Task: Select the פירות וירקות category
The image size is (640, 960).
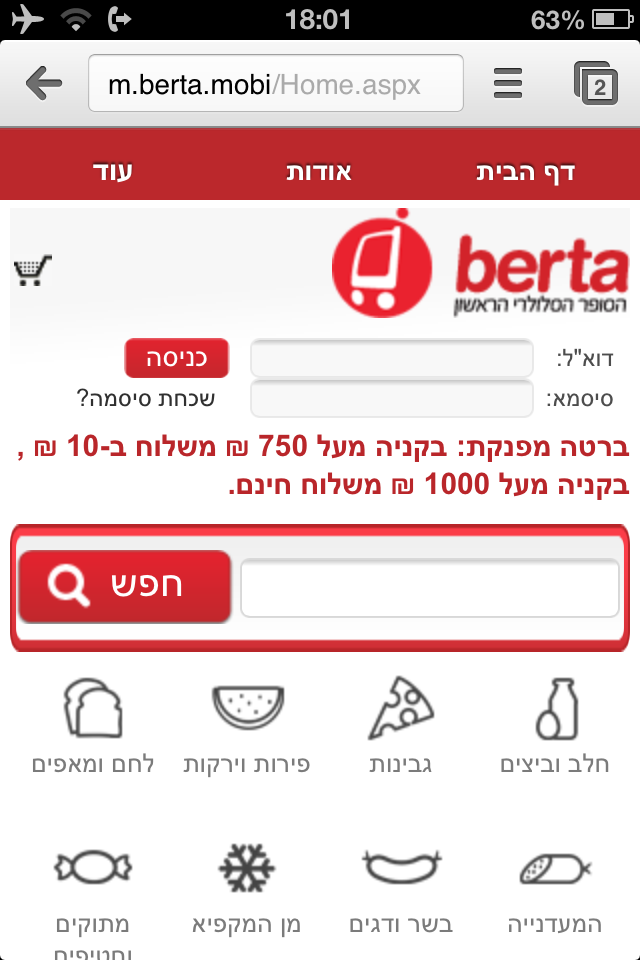Action: coord(246,727)
